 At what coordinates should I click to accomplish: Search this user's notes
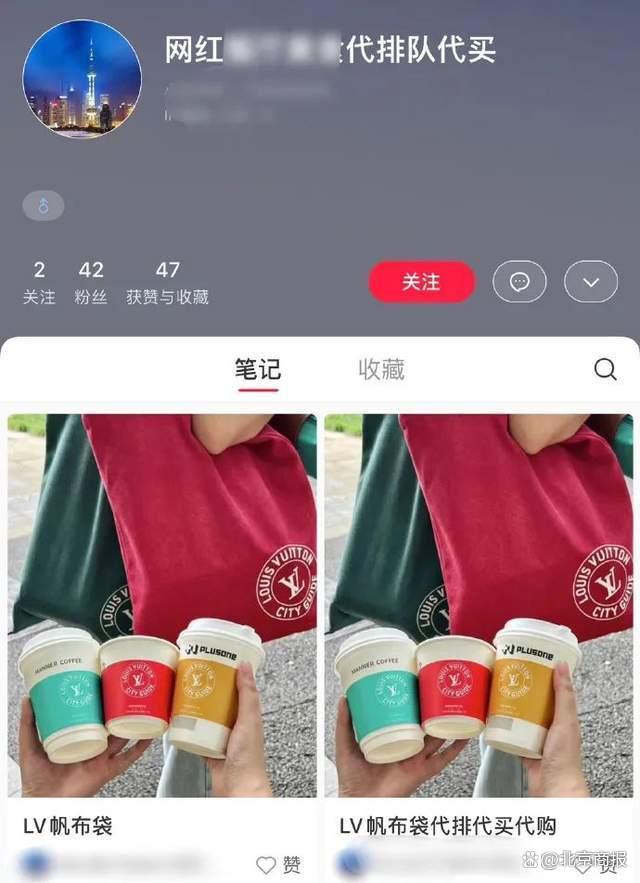coord(605,369)
